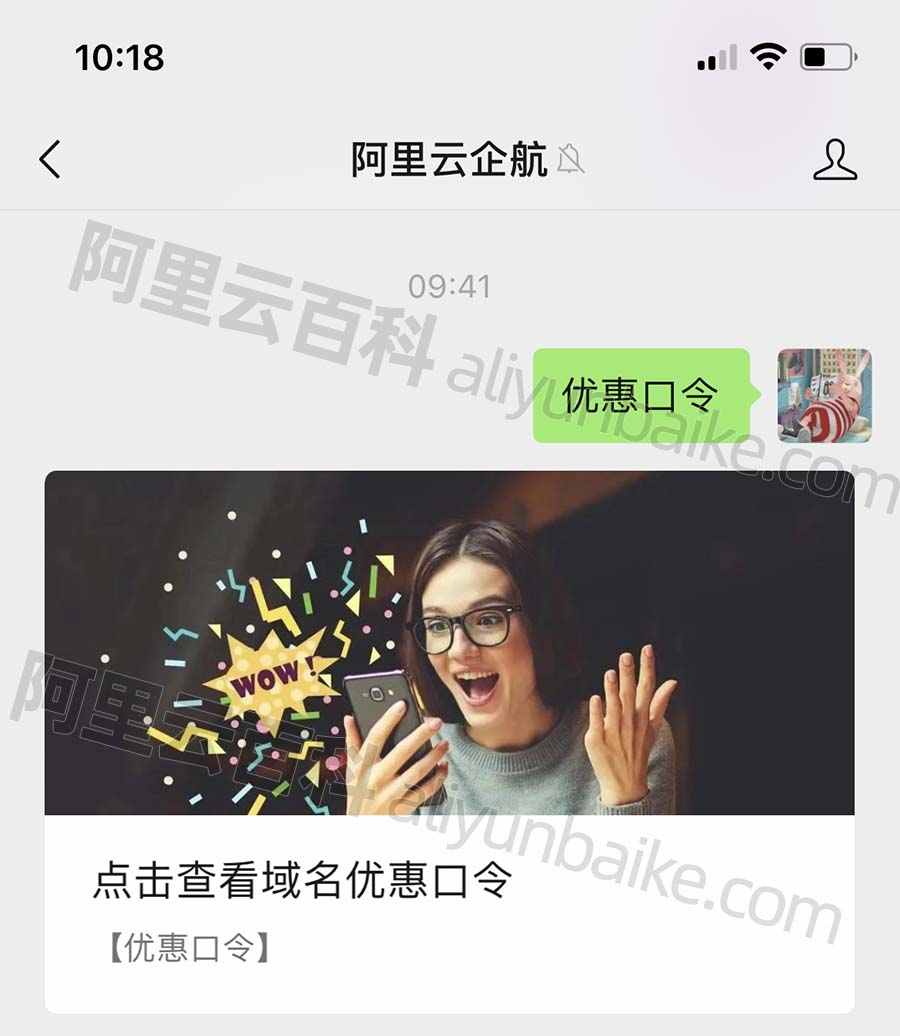Go back from the 阿里云企航 chat
The image size is (900, 1036).
click(x=50, y=159)
